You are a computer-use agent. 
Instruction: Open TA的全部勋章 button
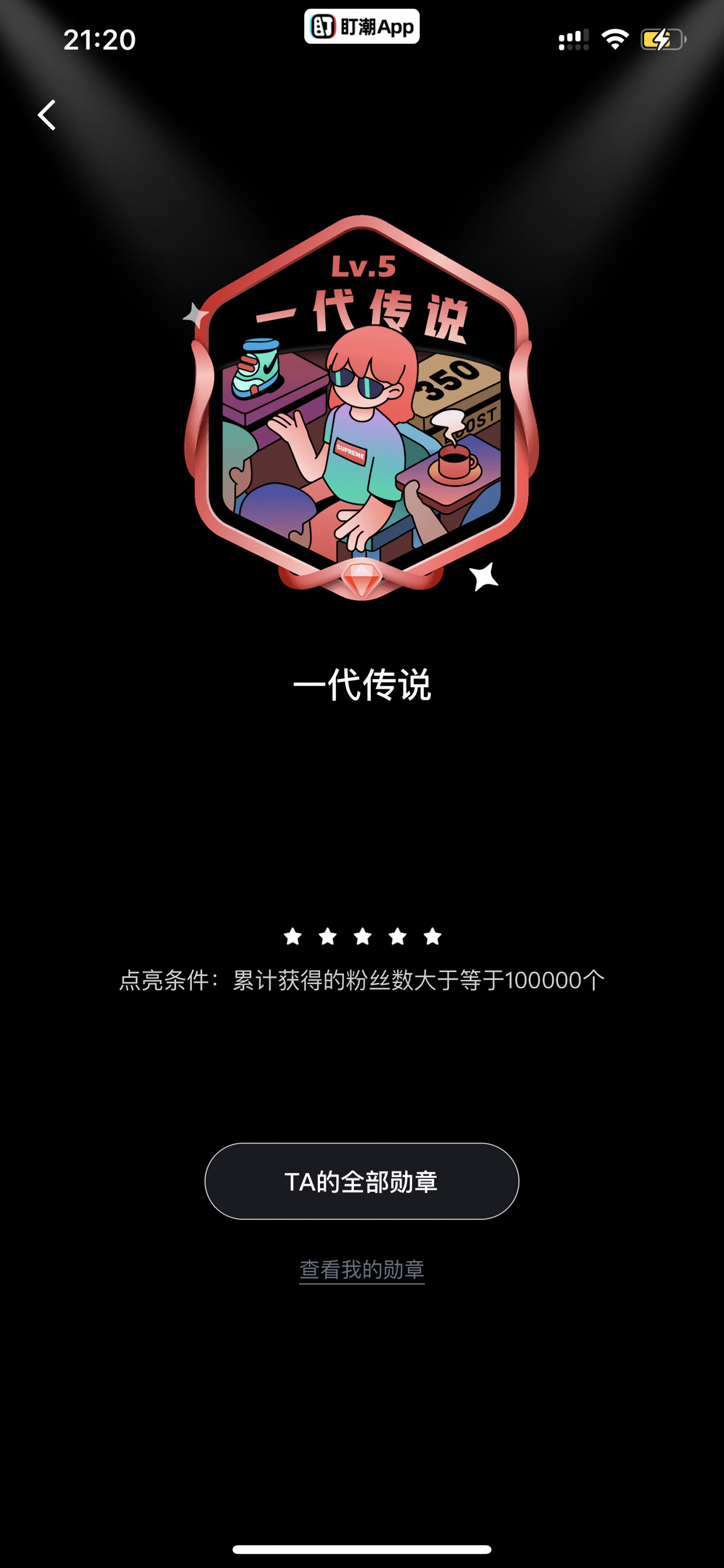tap(361, 1181)
